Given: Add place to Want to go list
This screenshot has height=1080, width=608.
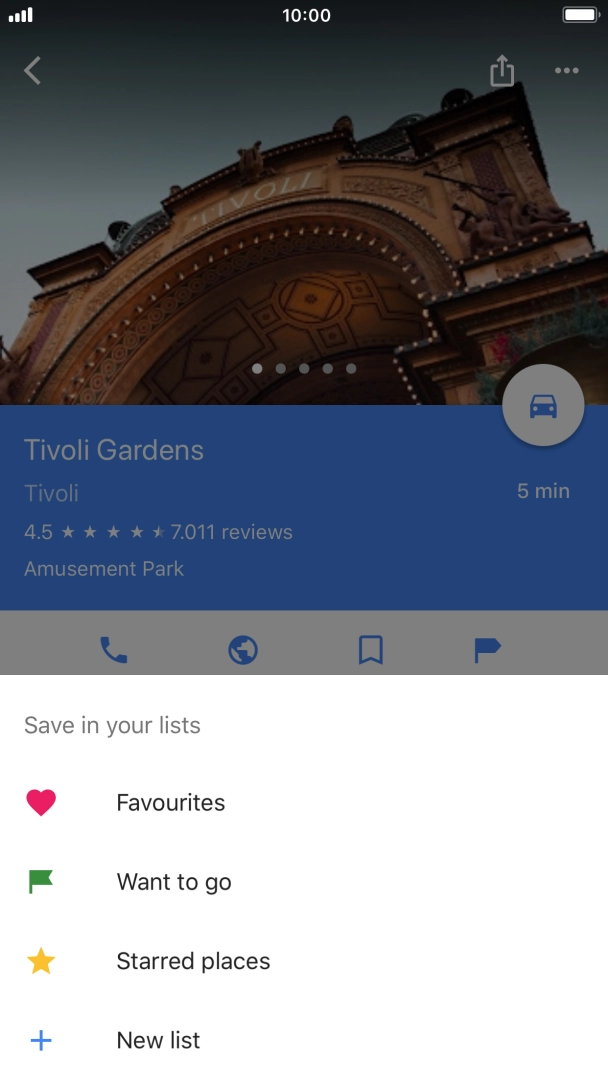Looking at the screenshot, I should coord(173,882).
